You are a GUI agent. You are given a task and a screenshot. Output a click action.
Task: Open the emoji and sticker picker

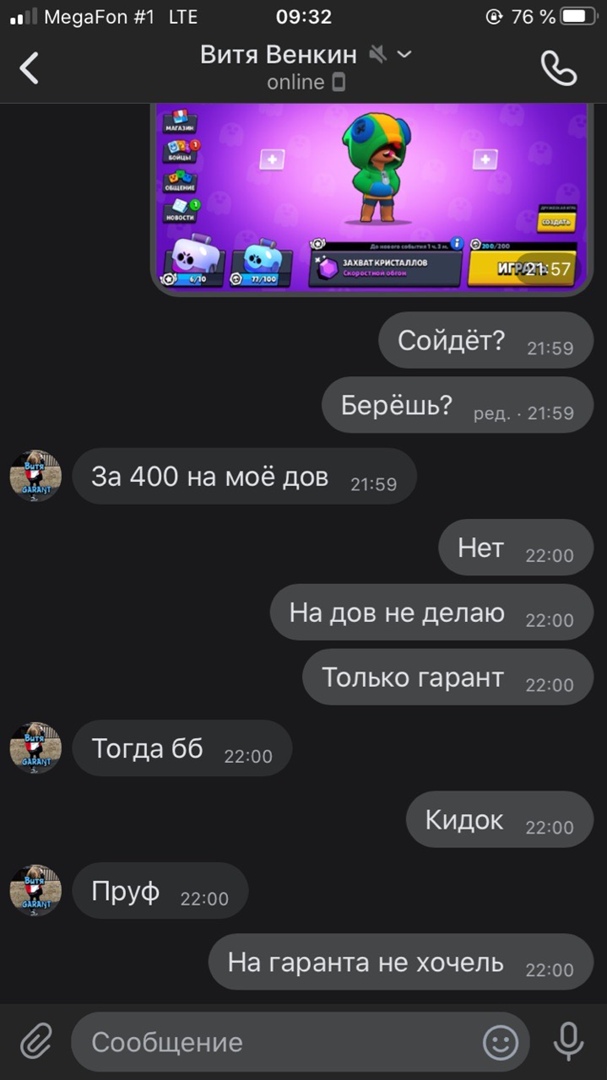(x=500, y=1042)
